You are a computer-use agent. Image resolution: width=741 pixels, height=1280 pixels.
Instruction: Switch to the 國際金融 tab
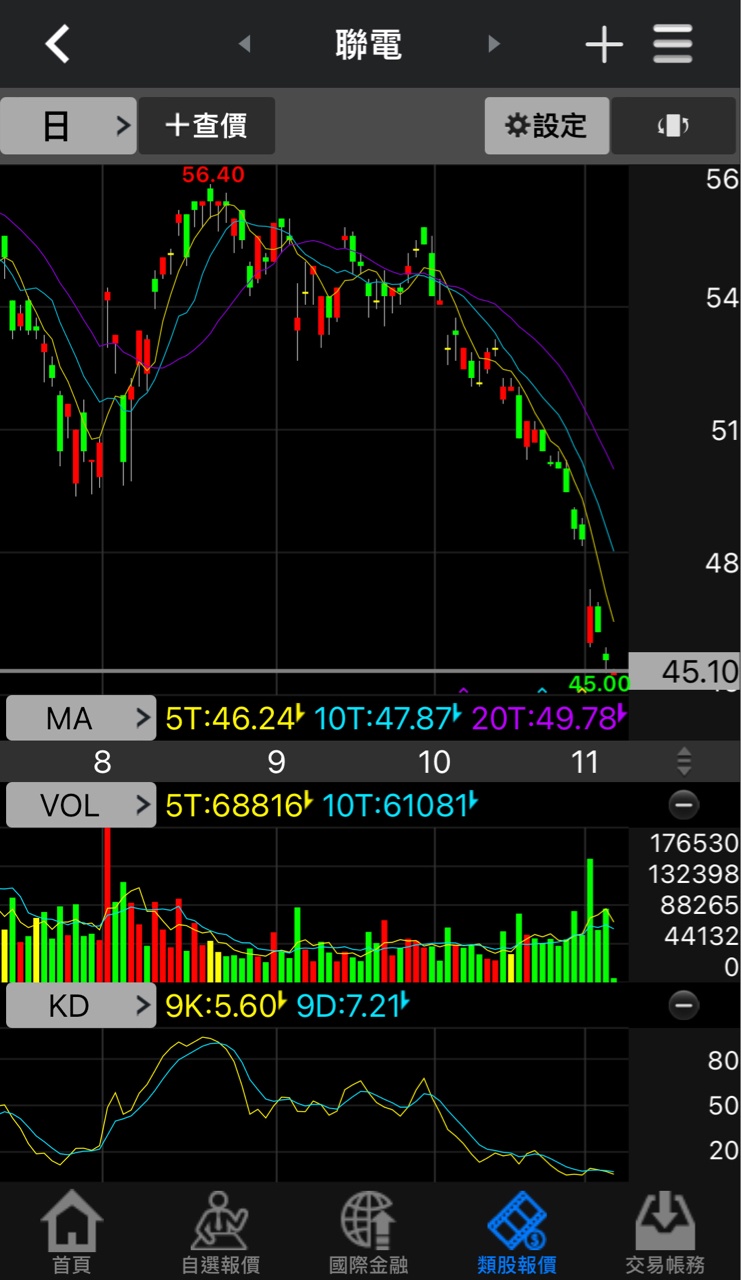pyautogui.click(x=369, y=1233)
